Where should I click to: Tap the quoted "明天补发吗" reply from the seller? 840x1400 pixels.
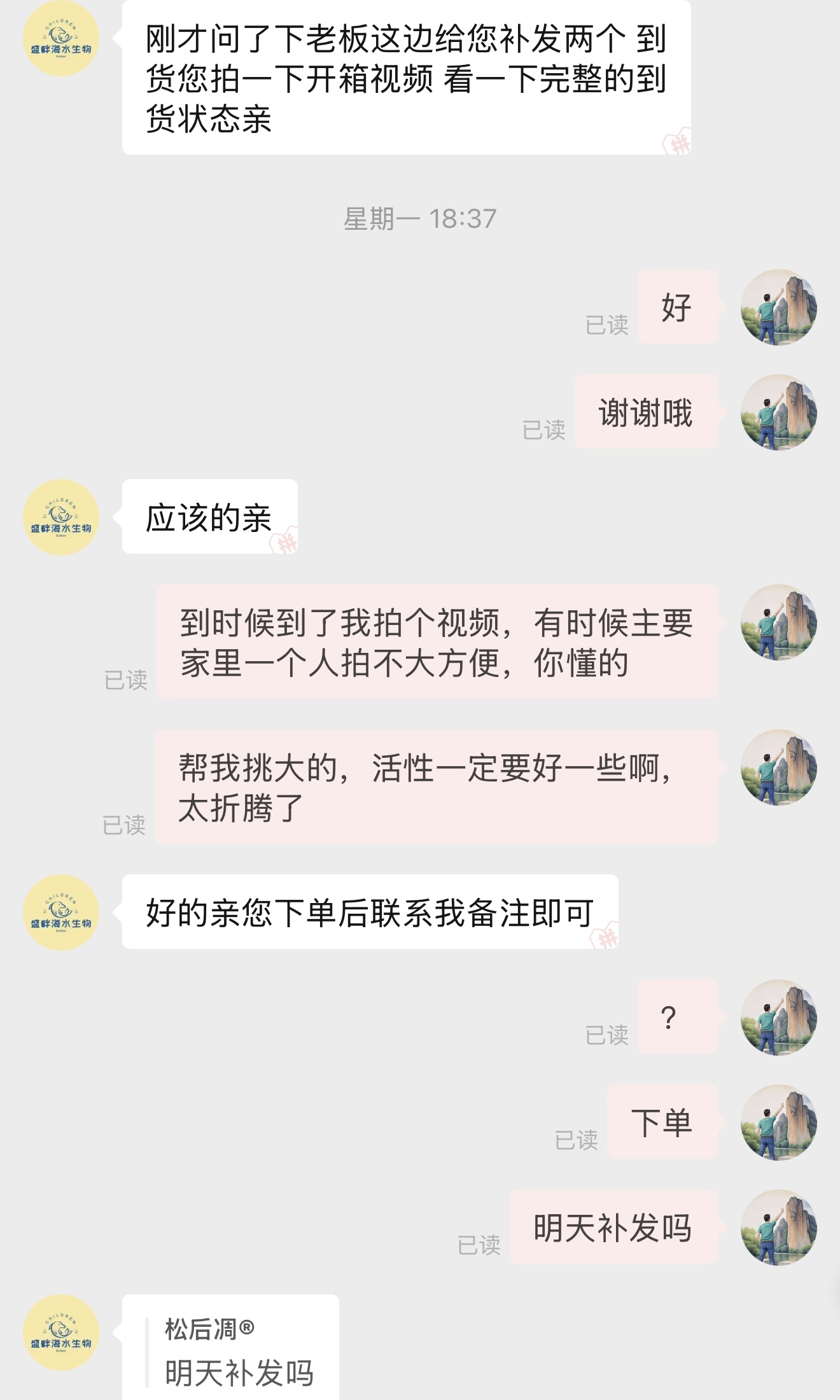click(239, 1354)
